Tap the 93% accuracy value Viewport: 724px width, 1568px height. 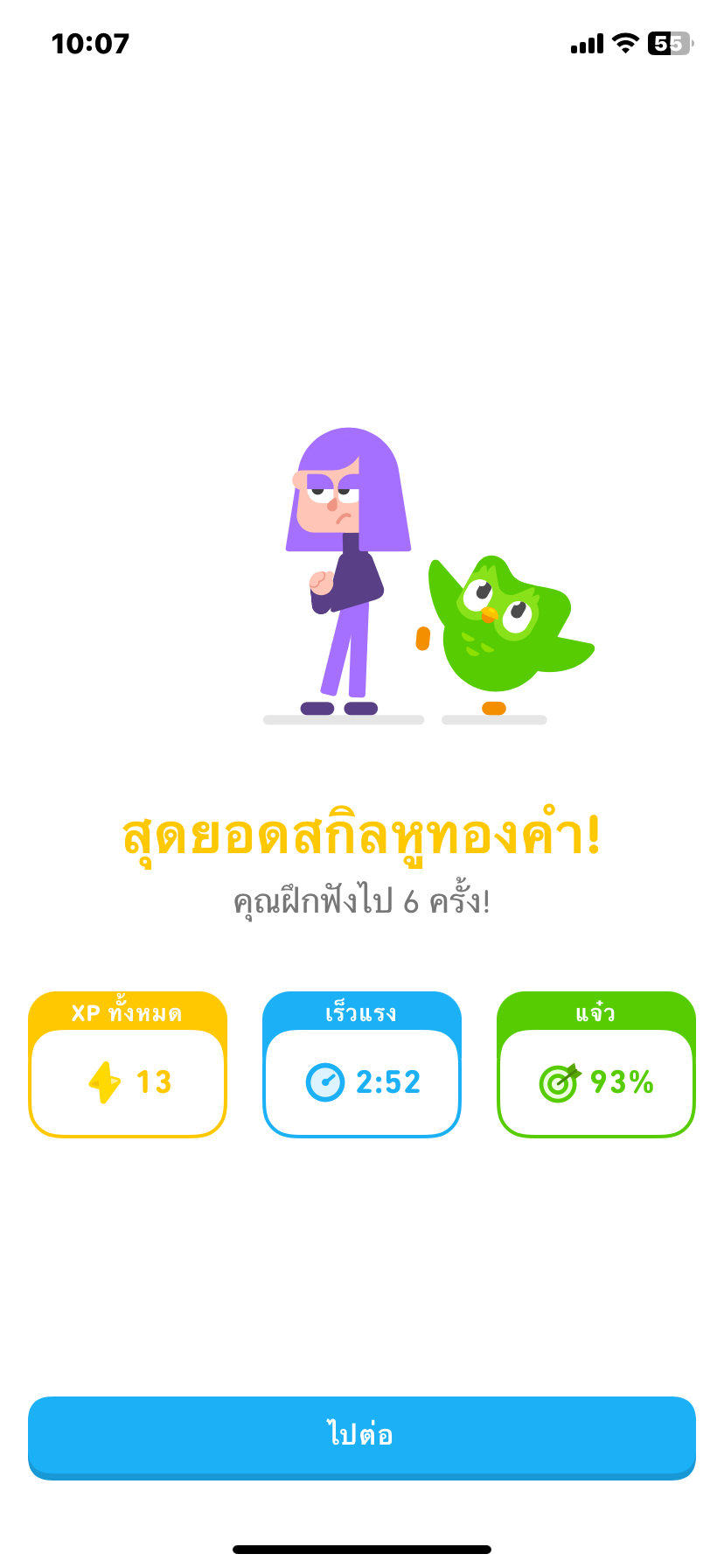tap(622, 1081)
